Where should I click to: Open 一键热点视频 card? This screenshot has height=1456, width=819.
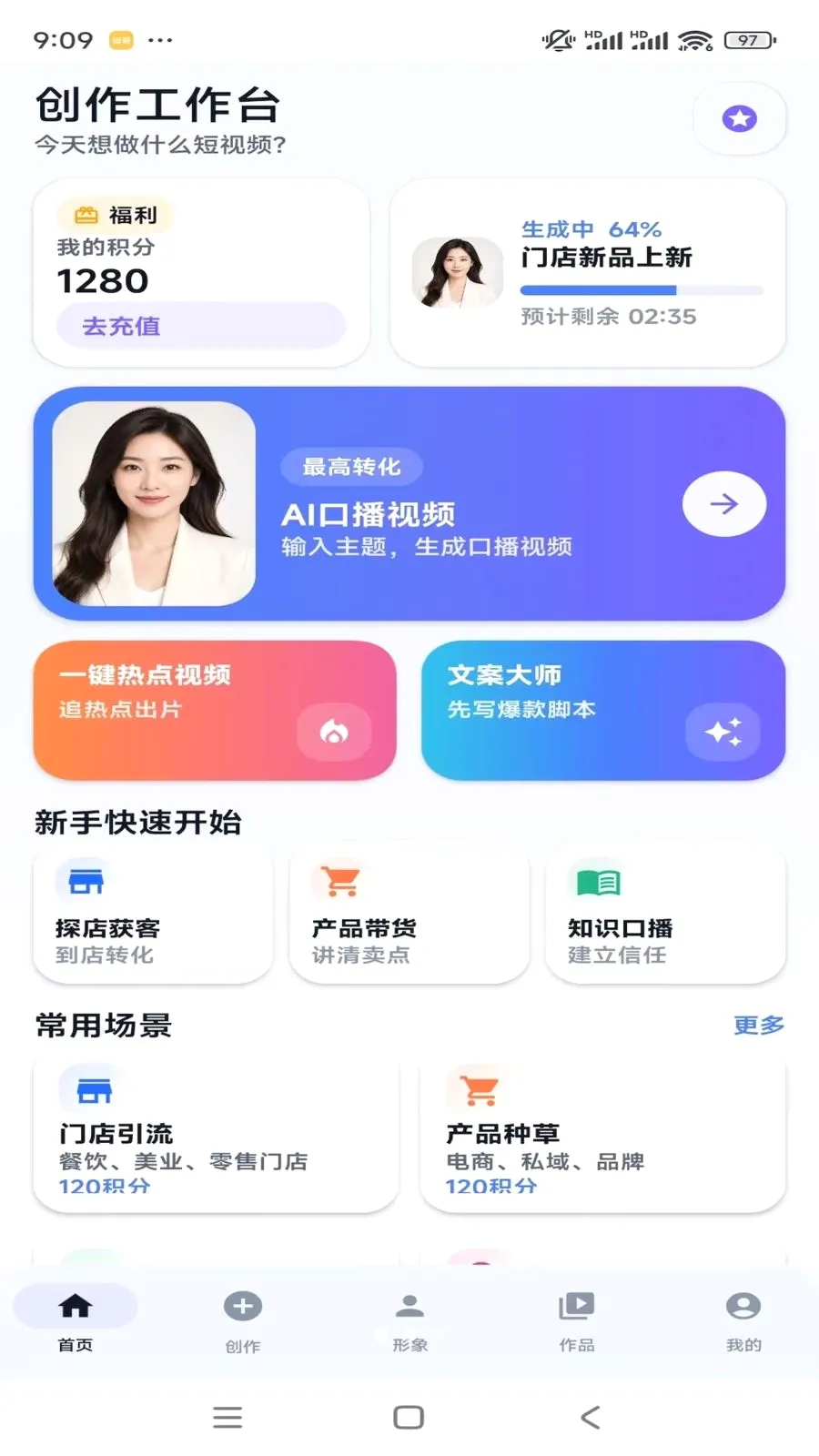tap(215, 710)
